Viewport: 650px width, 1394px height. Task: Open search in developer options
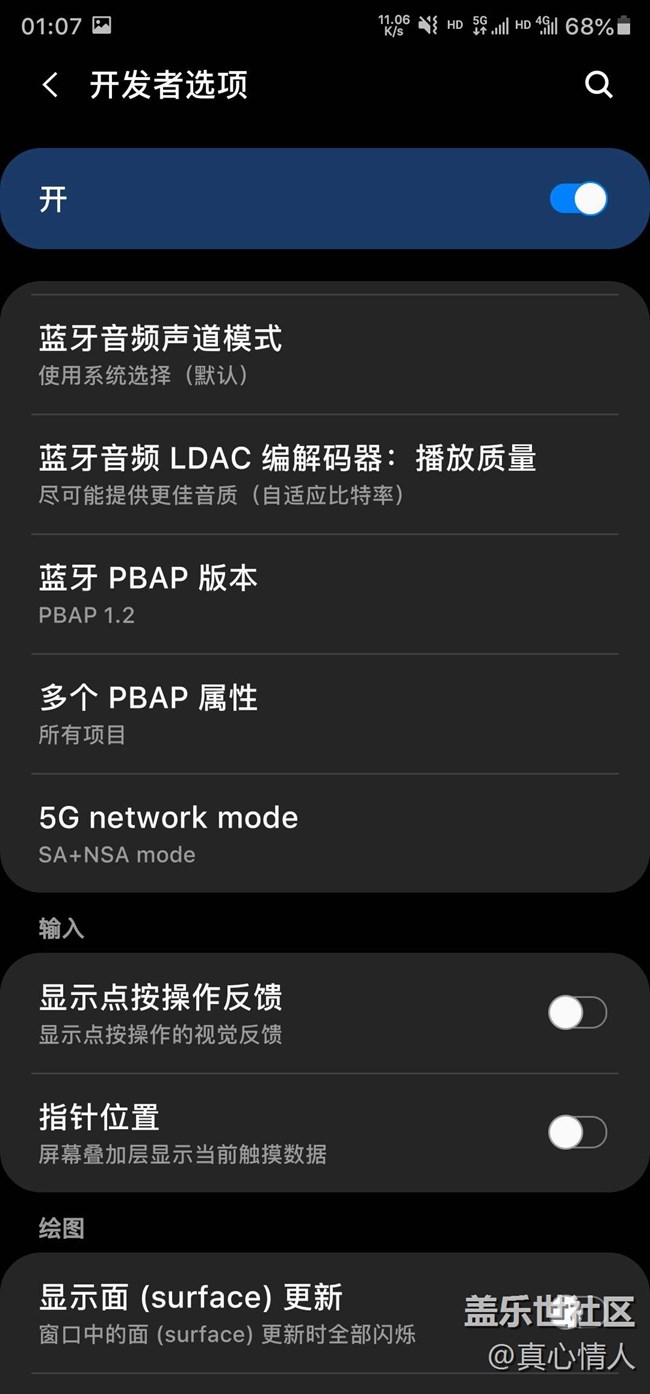click(598, 85)
